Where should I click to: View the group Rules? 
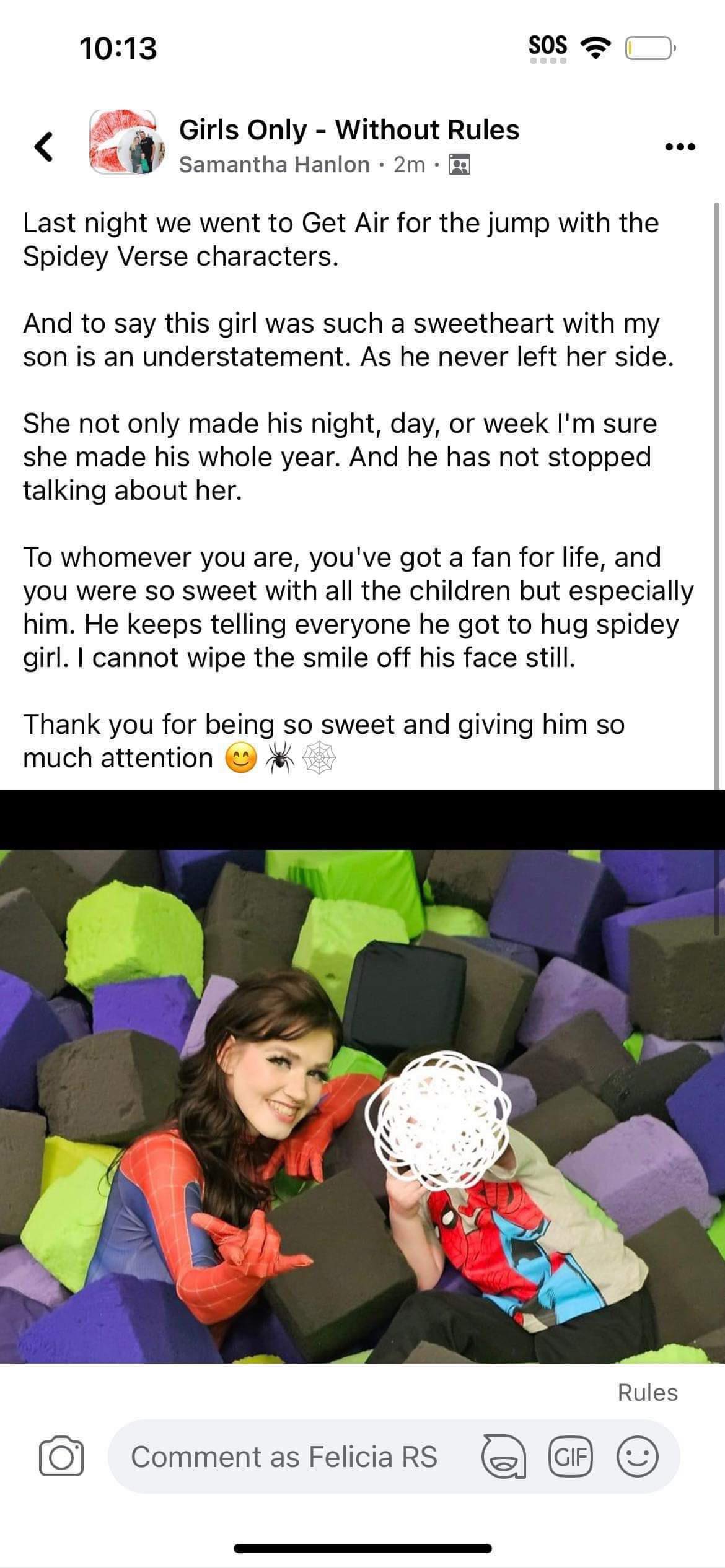point(647,1392)
